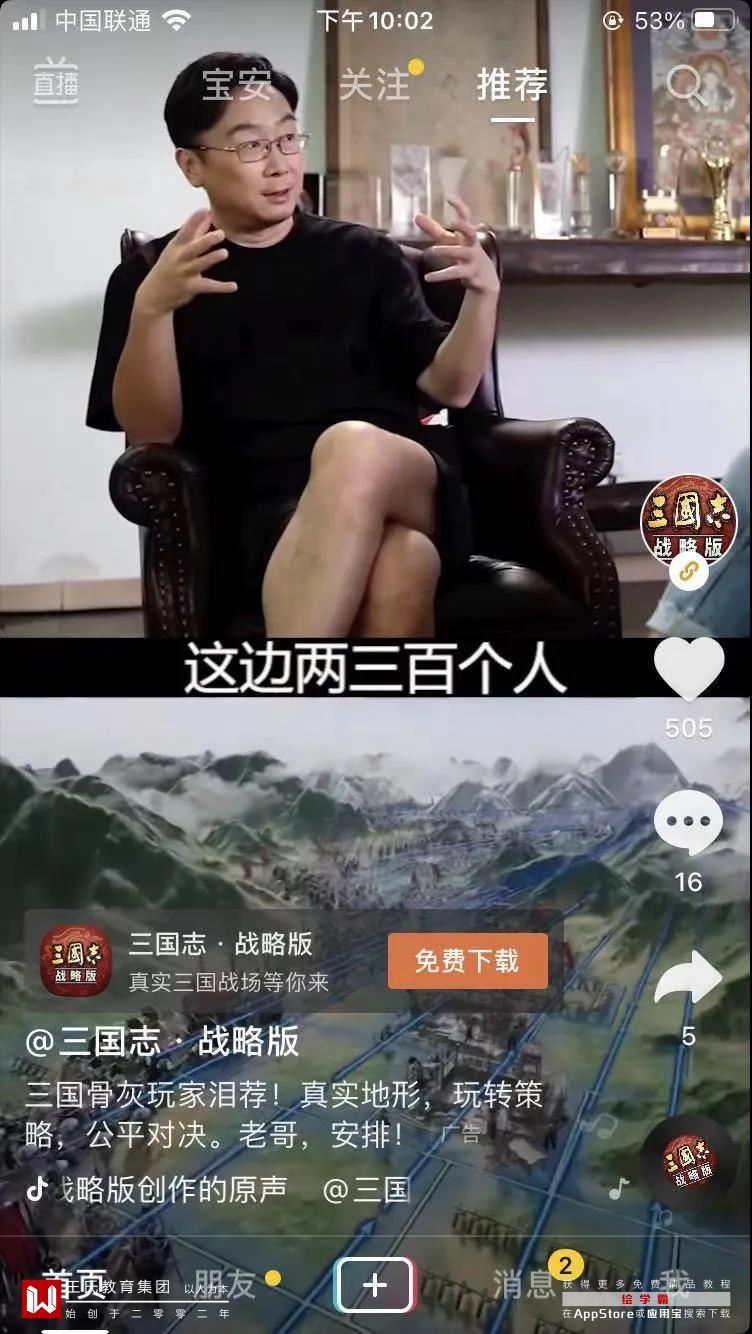This screenshot has height=1334, width=752.
Task: Like this video with the heart
Action: tap(689, 669)
